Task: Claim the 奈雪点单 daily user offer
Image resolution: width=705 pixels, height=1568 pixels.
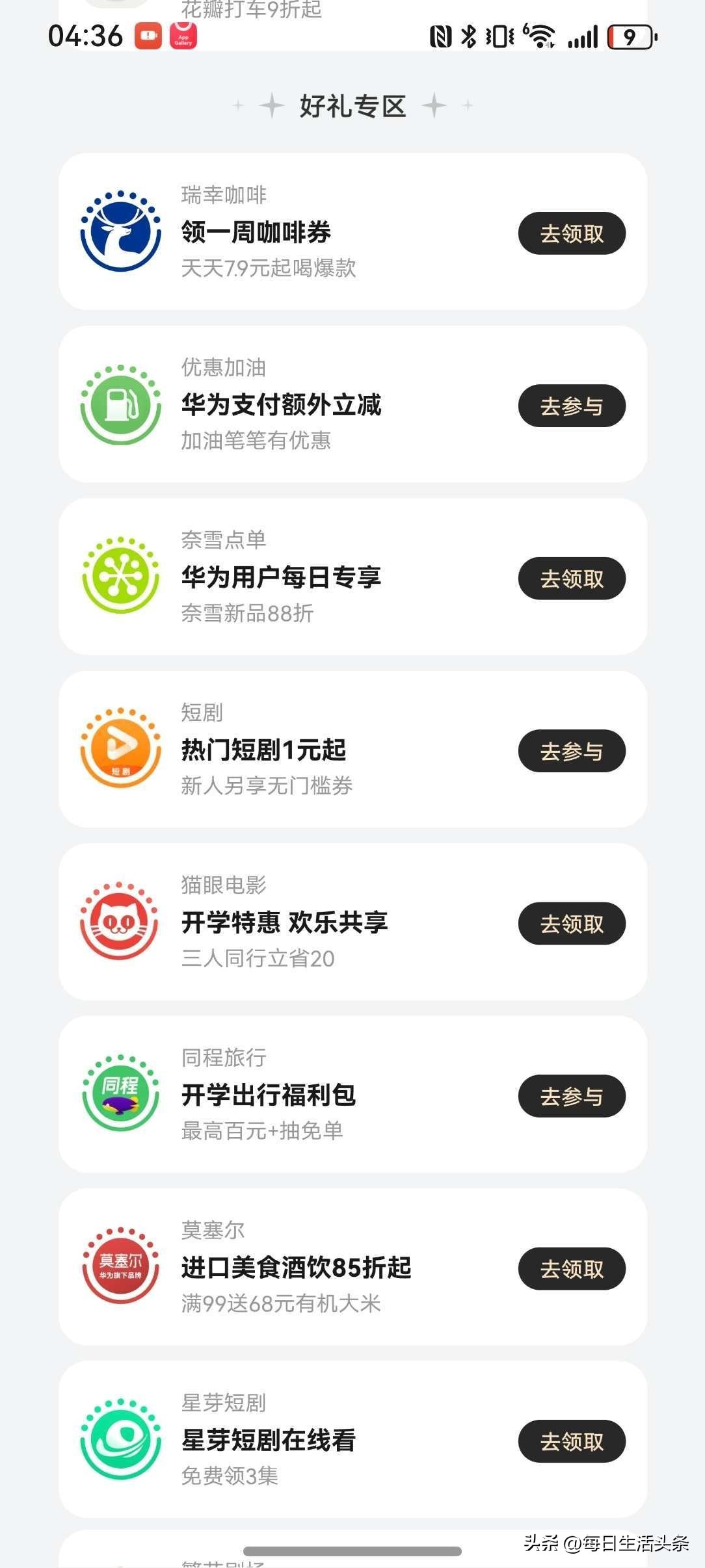Action: coord(572,579)
